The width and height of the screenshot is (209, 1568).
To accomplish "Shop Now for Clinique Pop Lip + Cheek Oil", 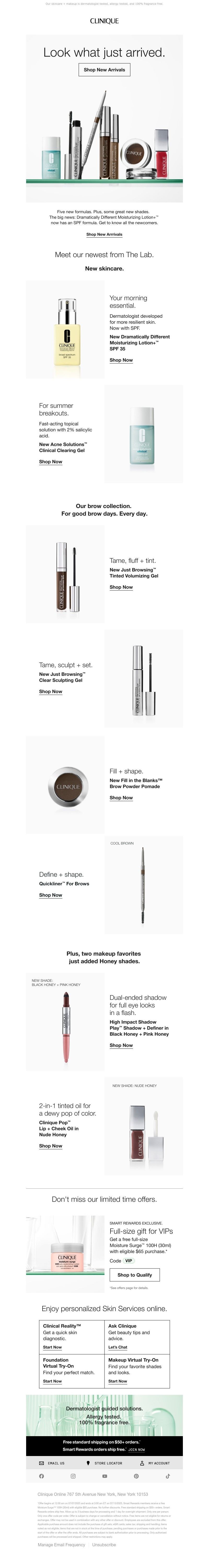I will coord(50,1145).
